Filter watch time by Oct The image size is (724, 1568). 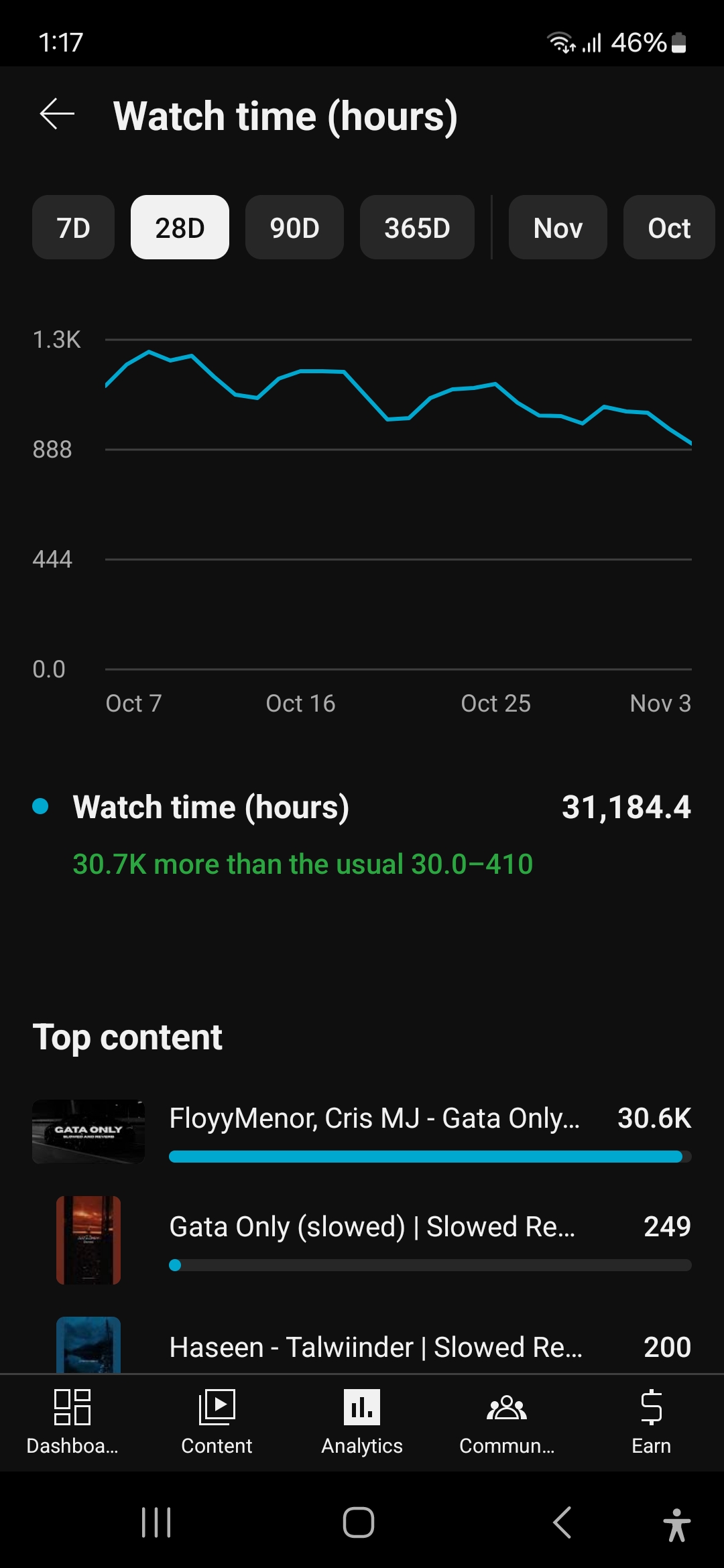pyautogui.click(x=668, y=228)
